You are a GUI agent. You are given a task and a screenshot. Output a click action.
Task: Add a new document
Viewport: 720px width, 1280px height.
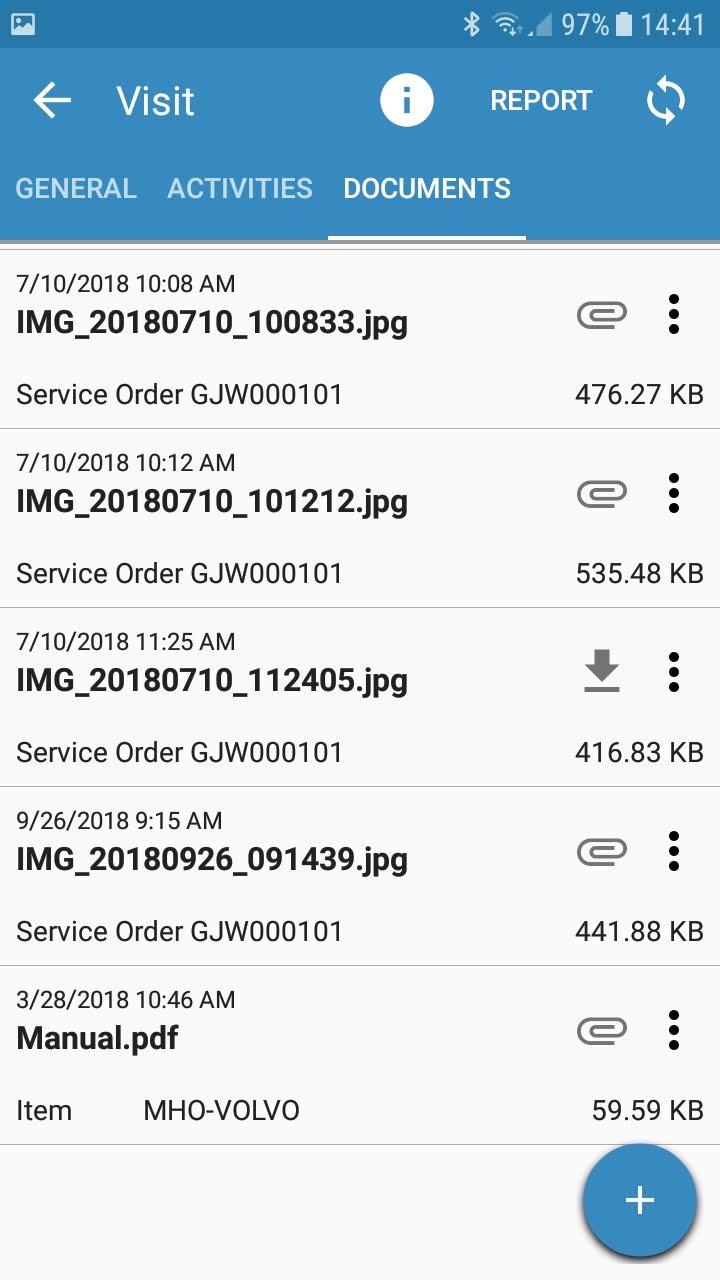[x=640, y=1200]
